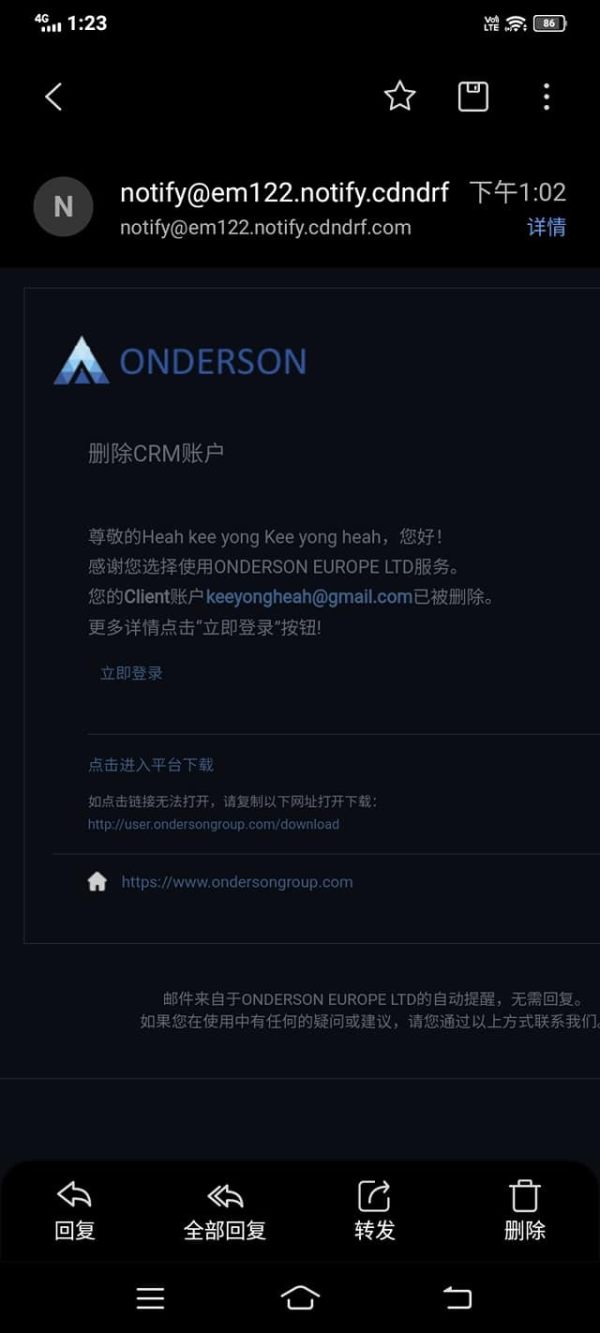Tap the save icon in the top bar

473,96
